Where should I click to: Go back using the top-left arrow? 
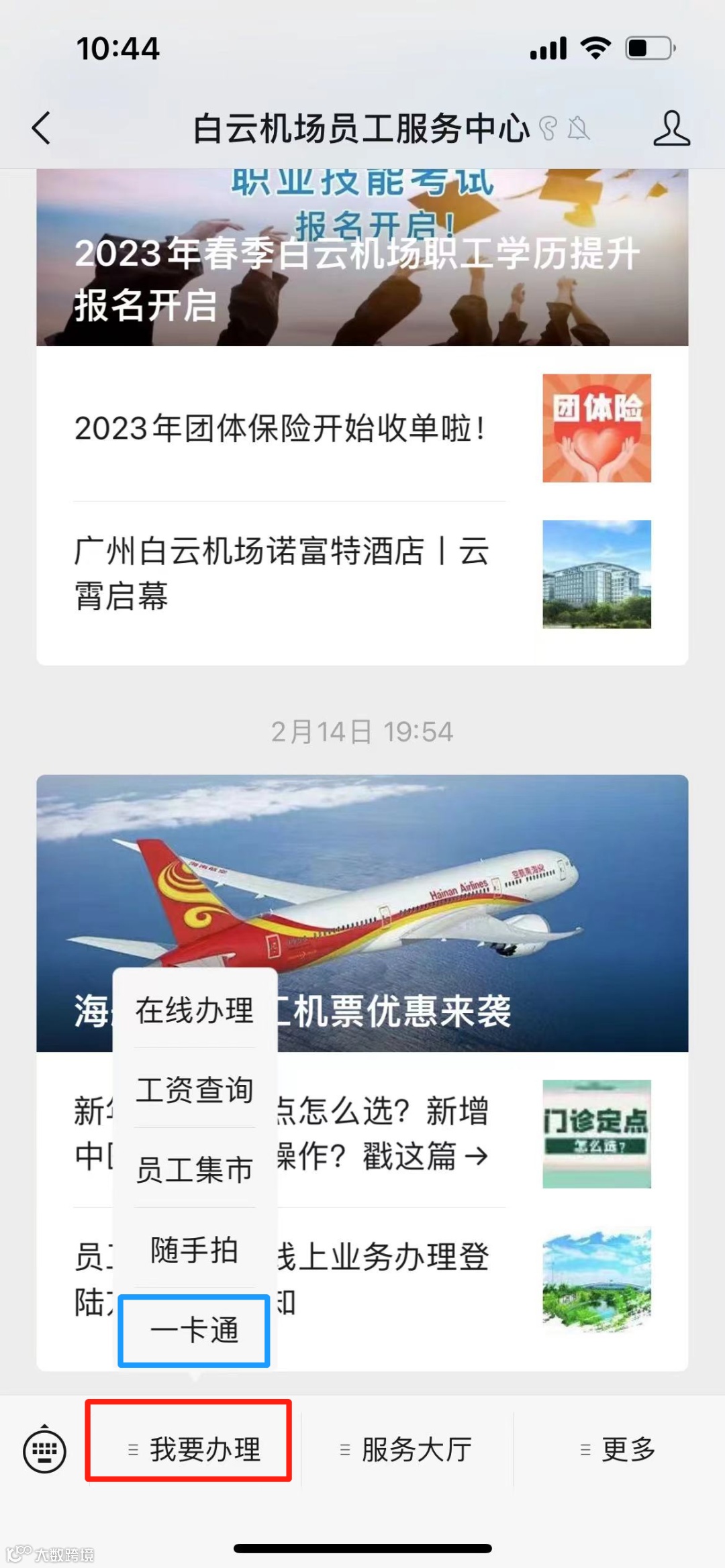tap(42, 127)
